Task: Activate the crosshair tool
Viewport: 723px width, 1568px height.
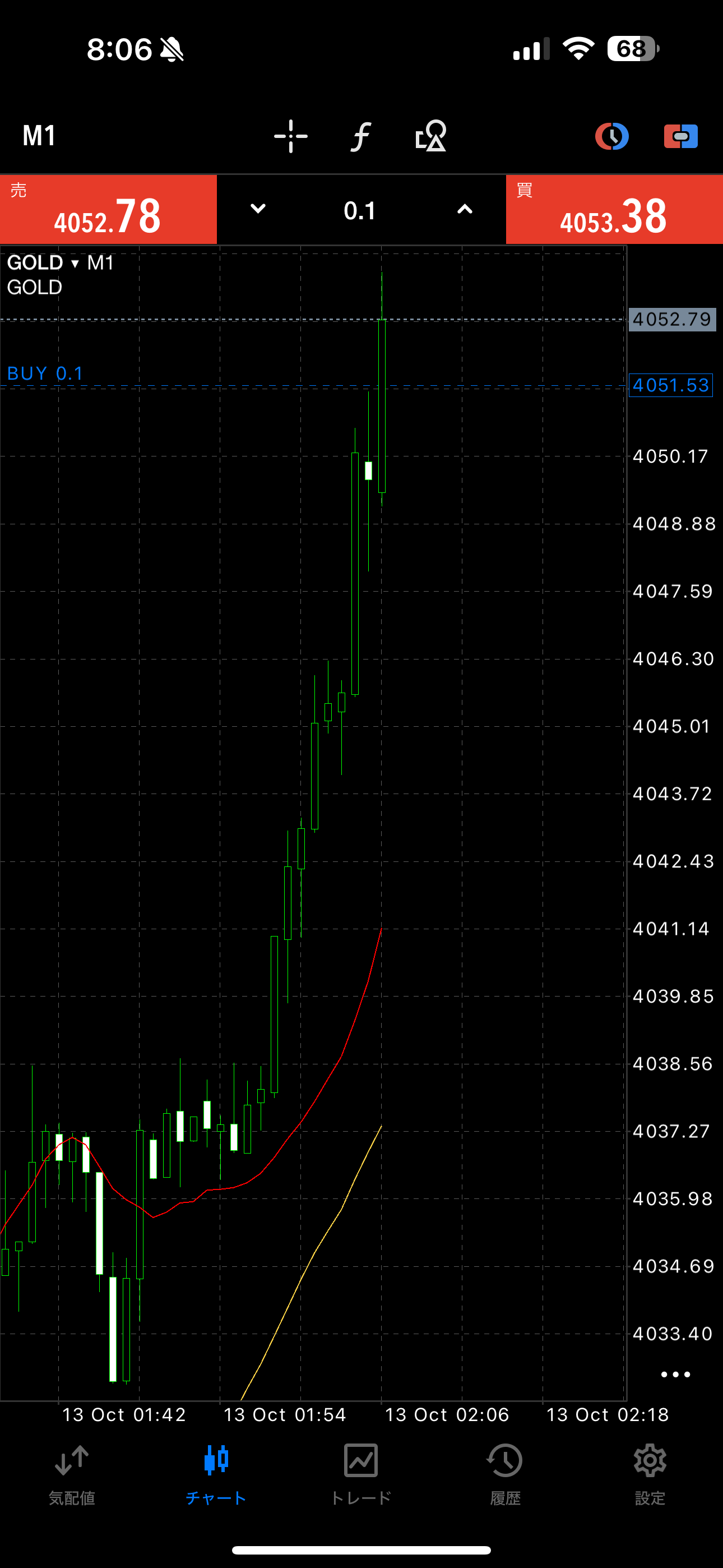Action: 291,136
